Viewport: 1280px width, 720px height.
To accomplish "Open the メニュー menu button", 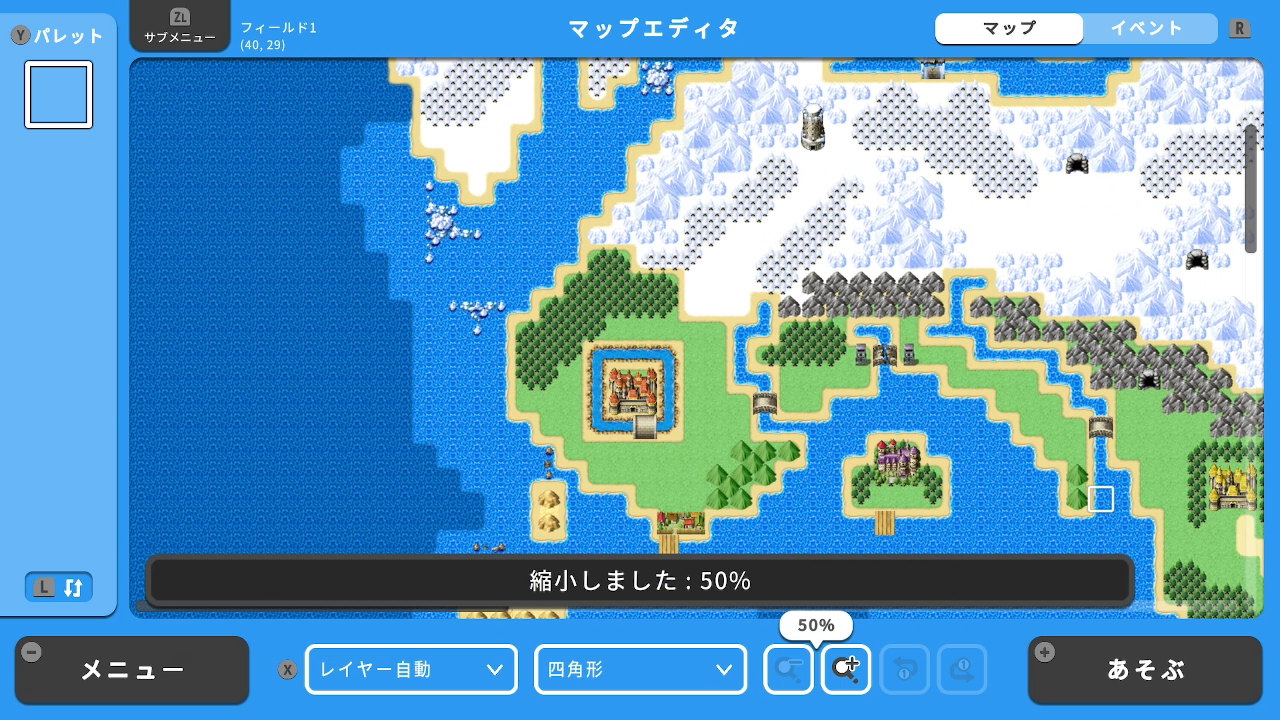I will point(132,670).
